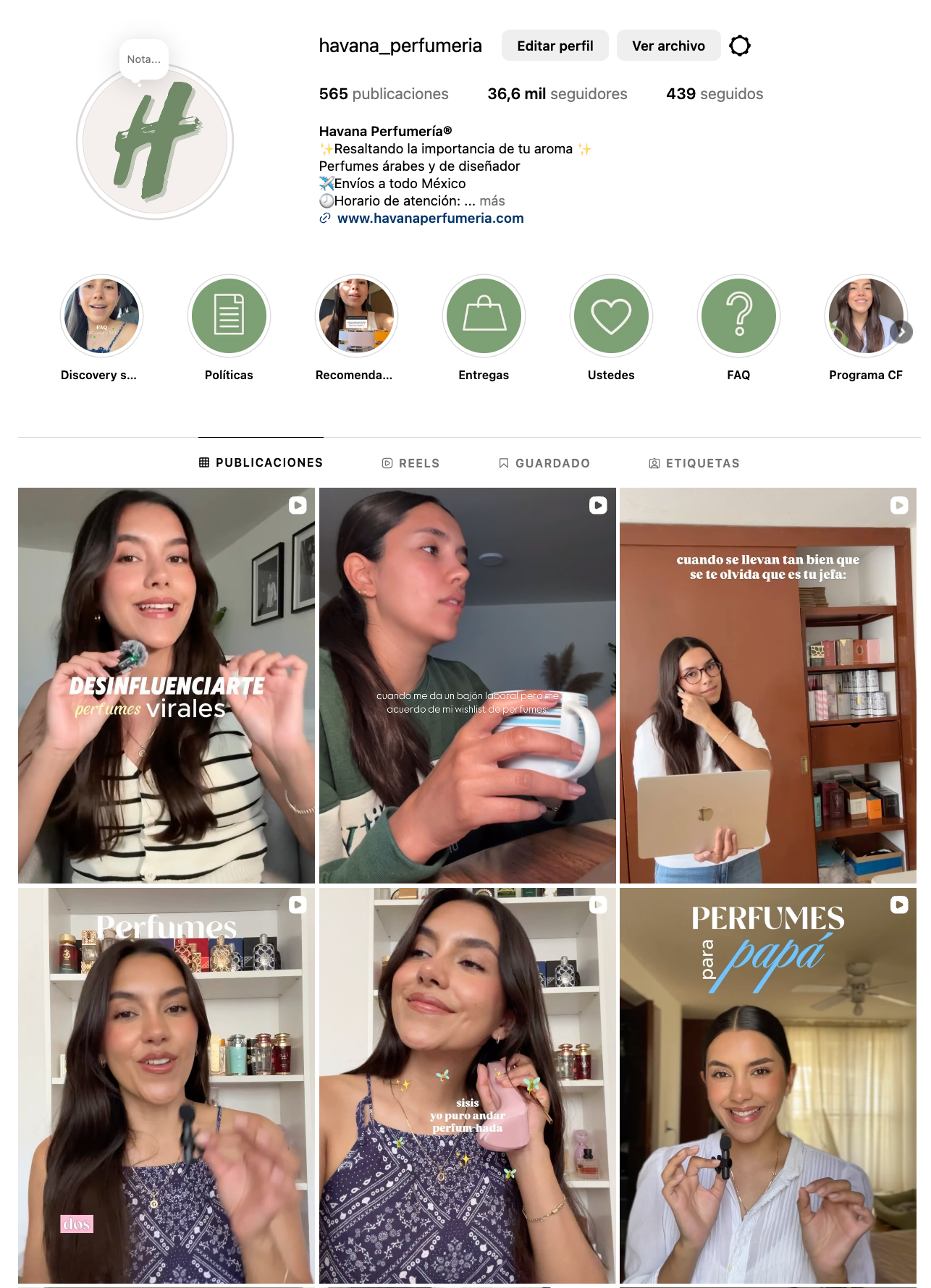Viewport: 931px width, 1288px height.
Task: Switch to the Guardado tab
Action: pyautogui.click(x=544, y=463)
